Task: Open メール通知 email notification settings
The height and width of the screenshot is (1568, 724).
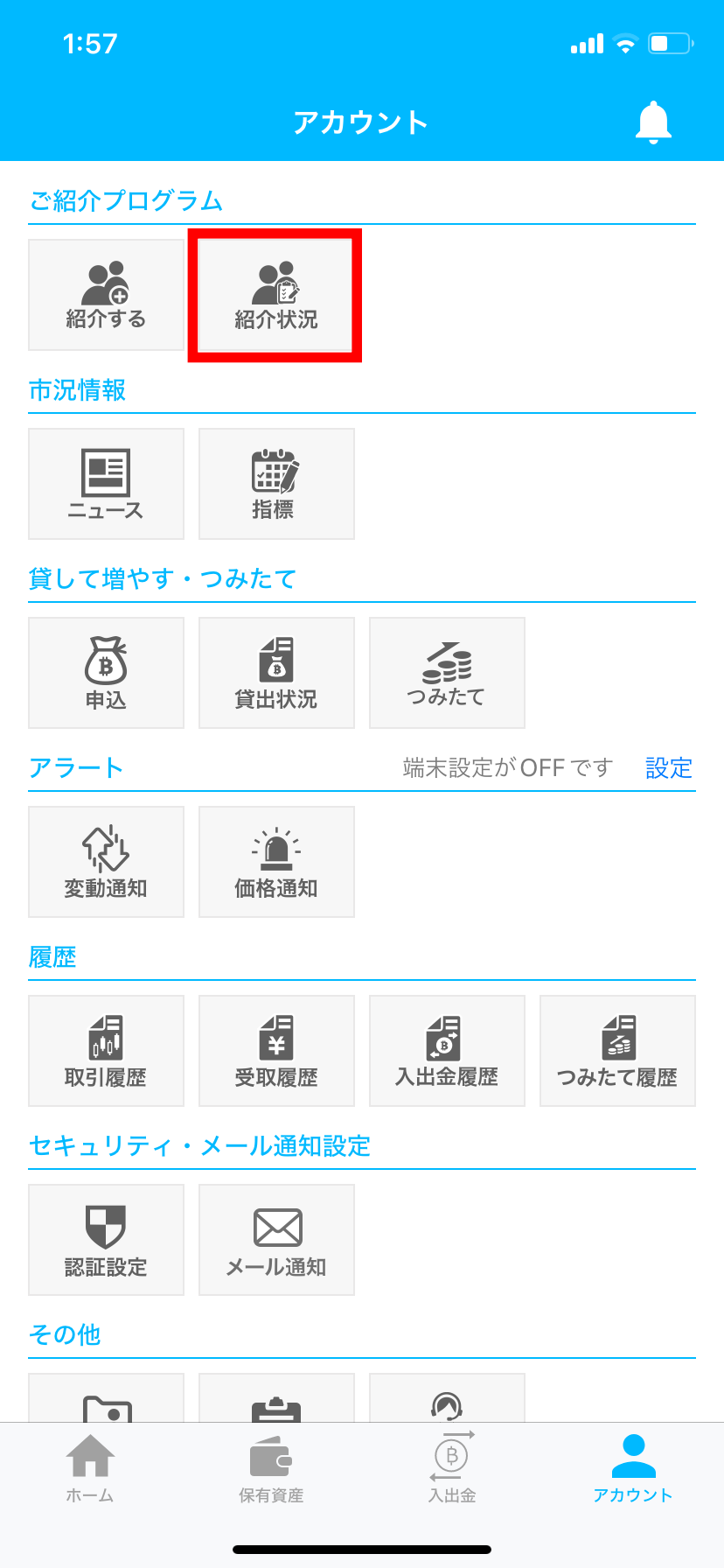Action: point(276,1240)
